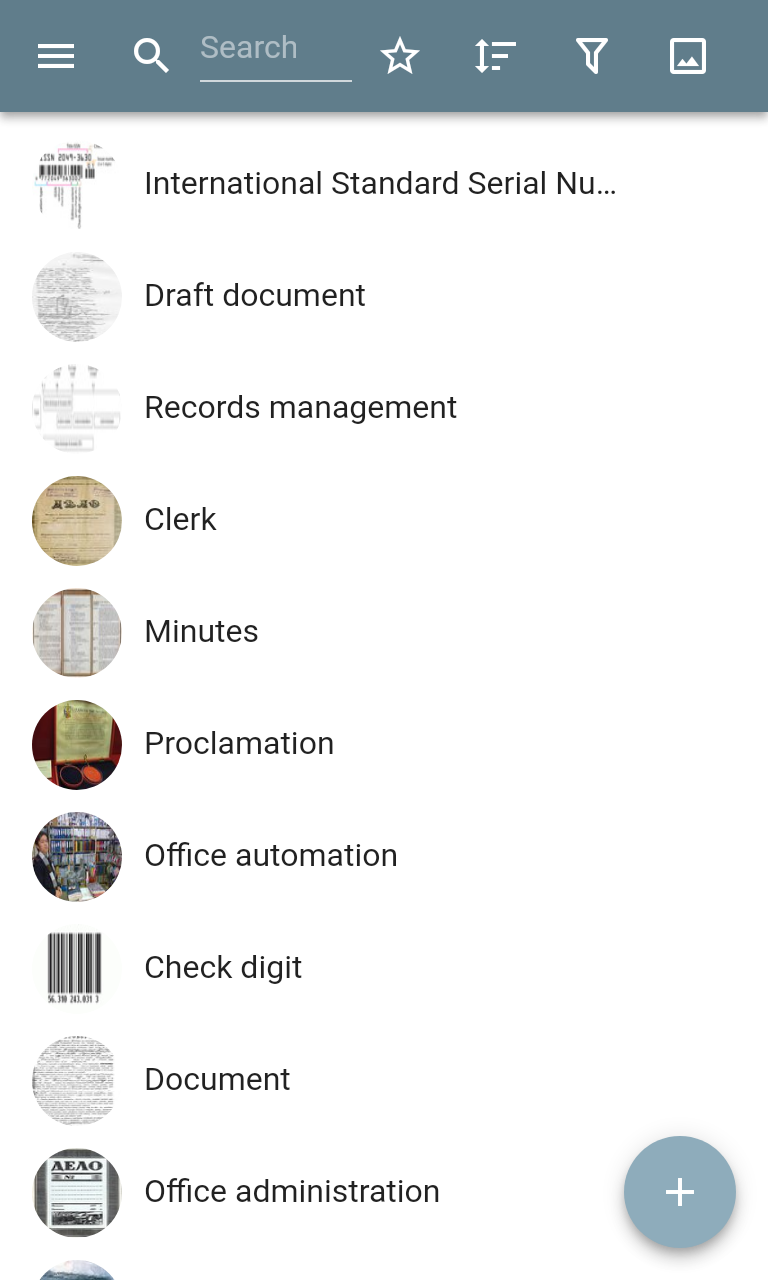This screenshot has height=1280, width=768.
Task: Open the Document entry
Action: (384, 1080)
